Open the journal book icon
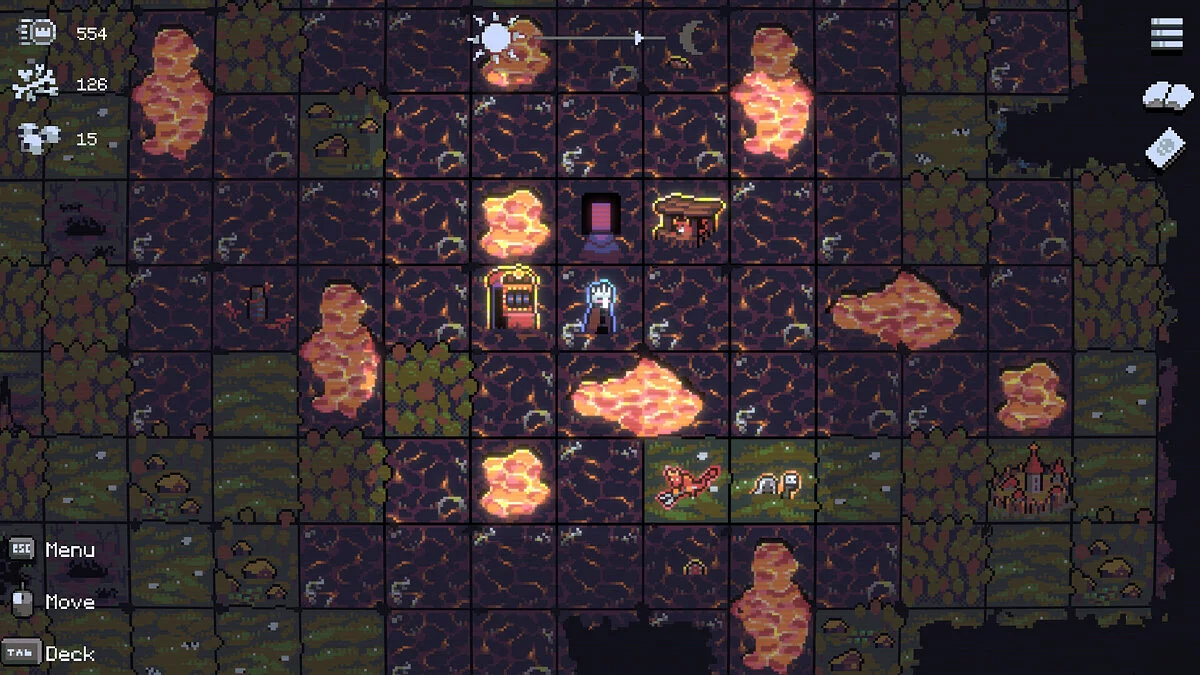Image resolution: width=1200 pixels, height=675 pixels. pyautogui.click(x=1166, y=96)
